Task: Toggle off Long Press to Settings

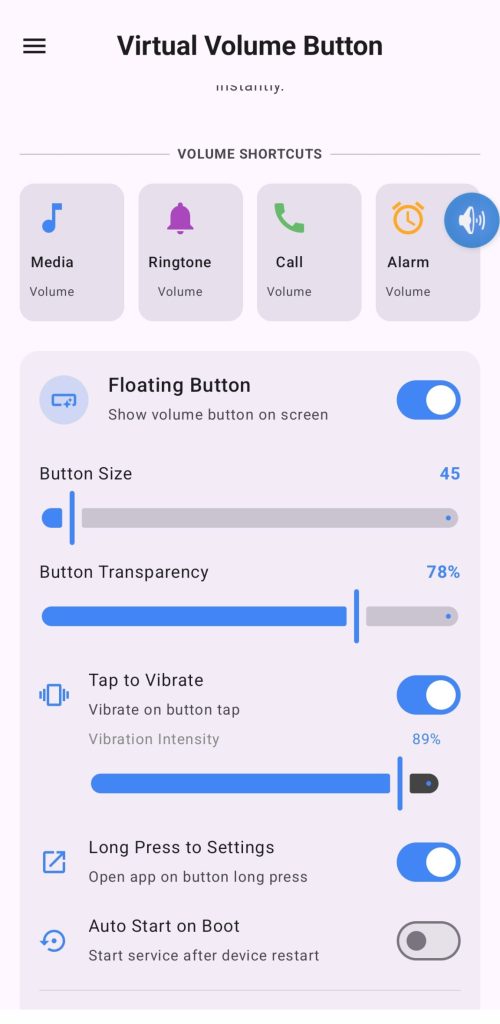Action: pos(428,862)
